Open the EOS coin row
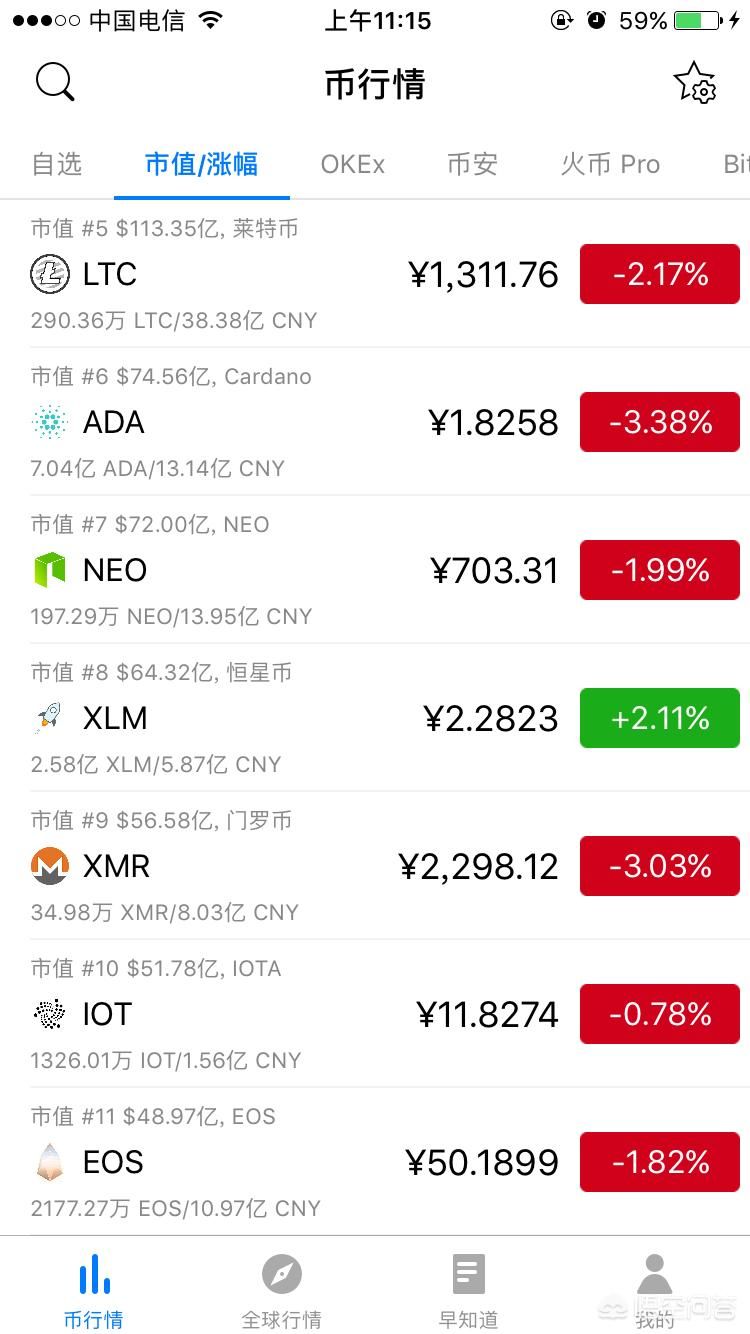 [x=375, y=1162]
